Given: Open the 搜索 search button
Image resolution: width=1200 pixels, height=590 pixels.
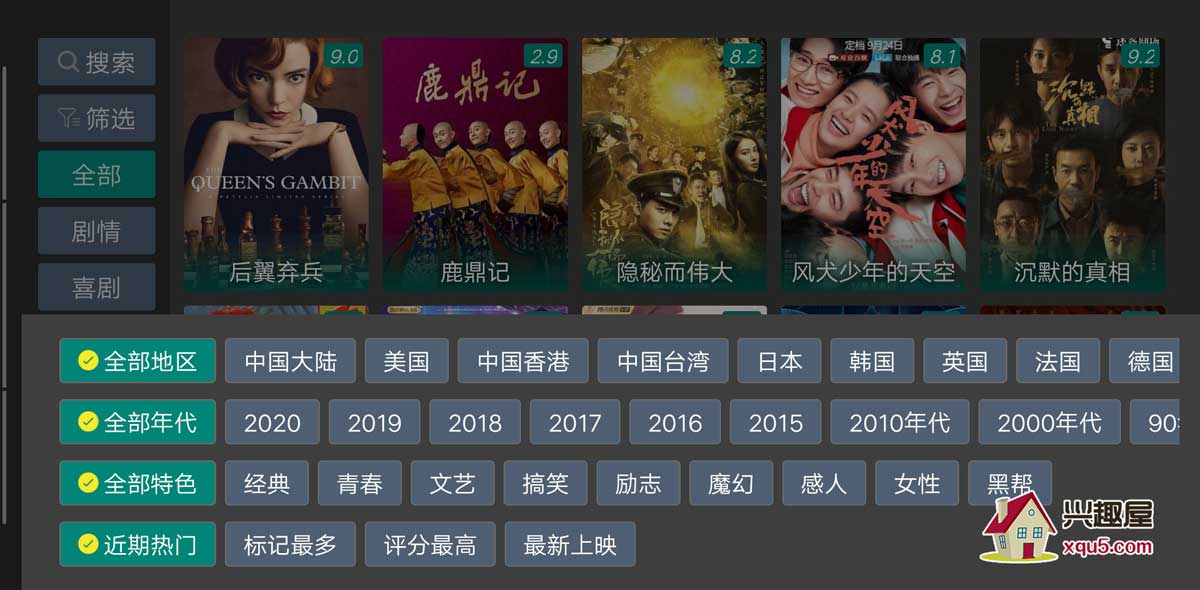Looking at the screenshot, I should pyautogui.click(x=96, y=62).
